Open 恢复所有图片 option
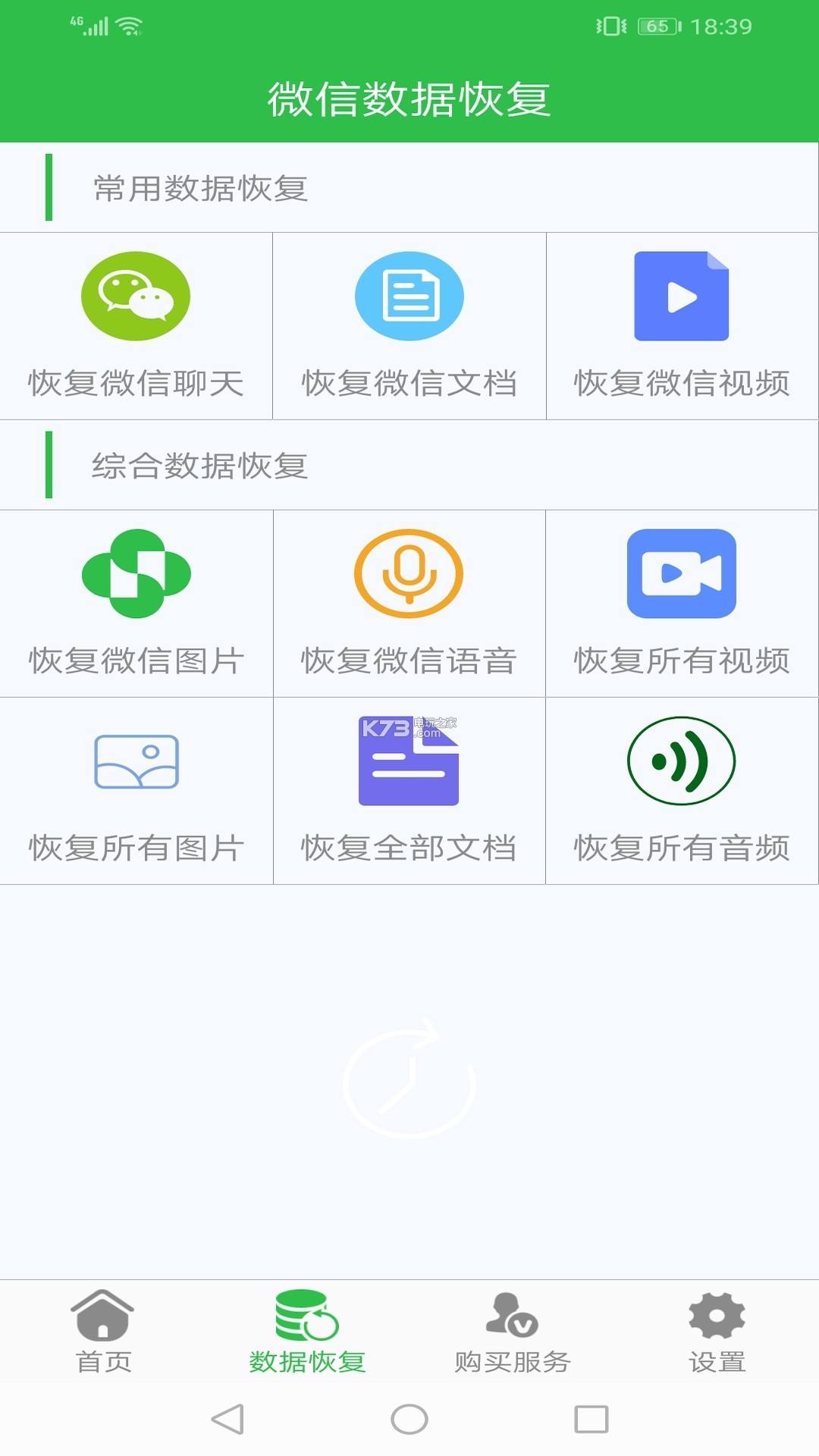 point(136,791)
